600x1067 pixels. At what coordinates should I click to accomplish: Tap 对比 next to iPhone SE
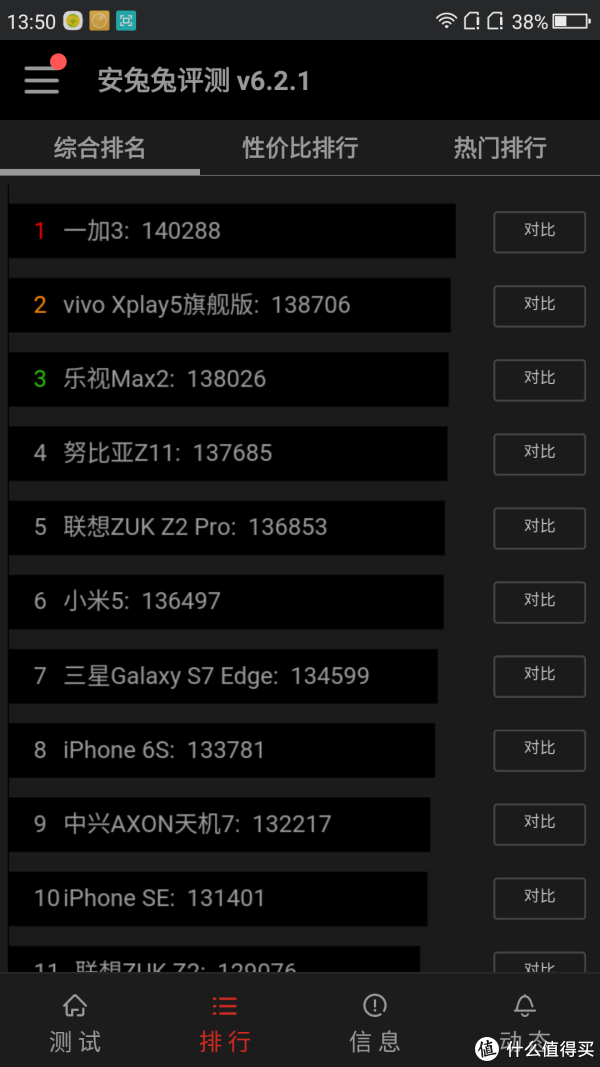[539, 899]
